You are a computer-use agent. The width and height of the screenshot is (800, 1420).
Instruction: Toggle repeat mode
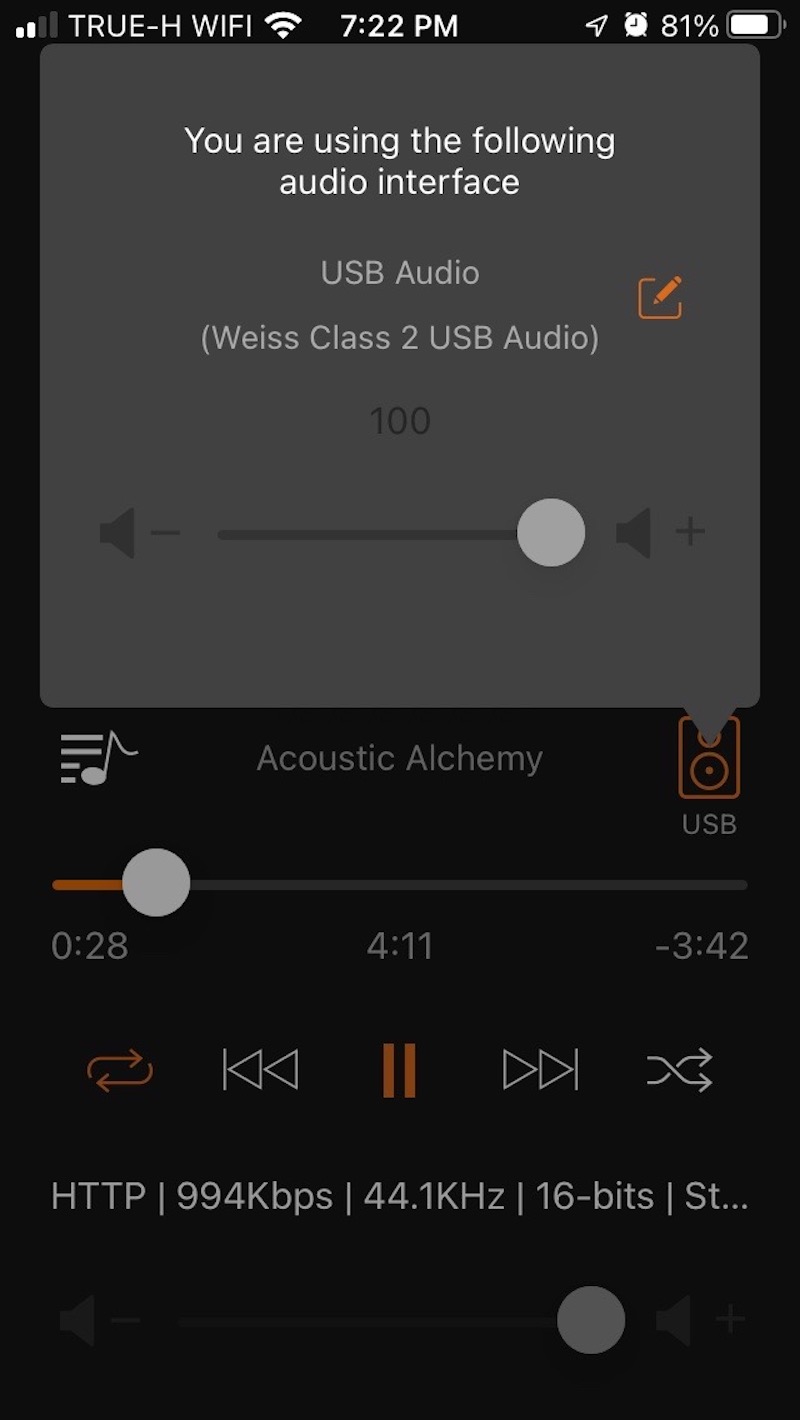click(120, 1071)
